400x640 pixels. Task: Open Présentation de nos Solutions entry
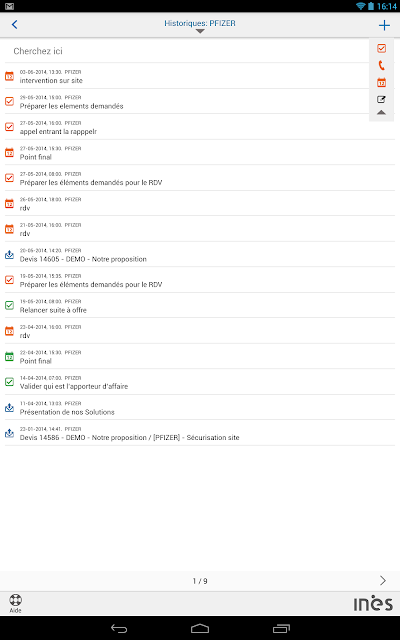[x=200, y=408]
